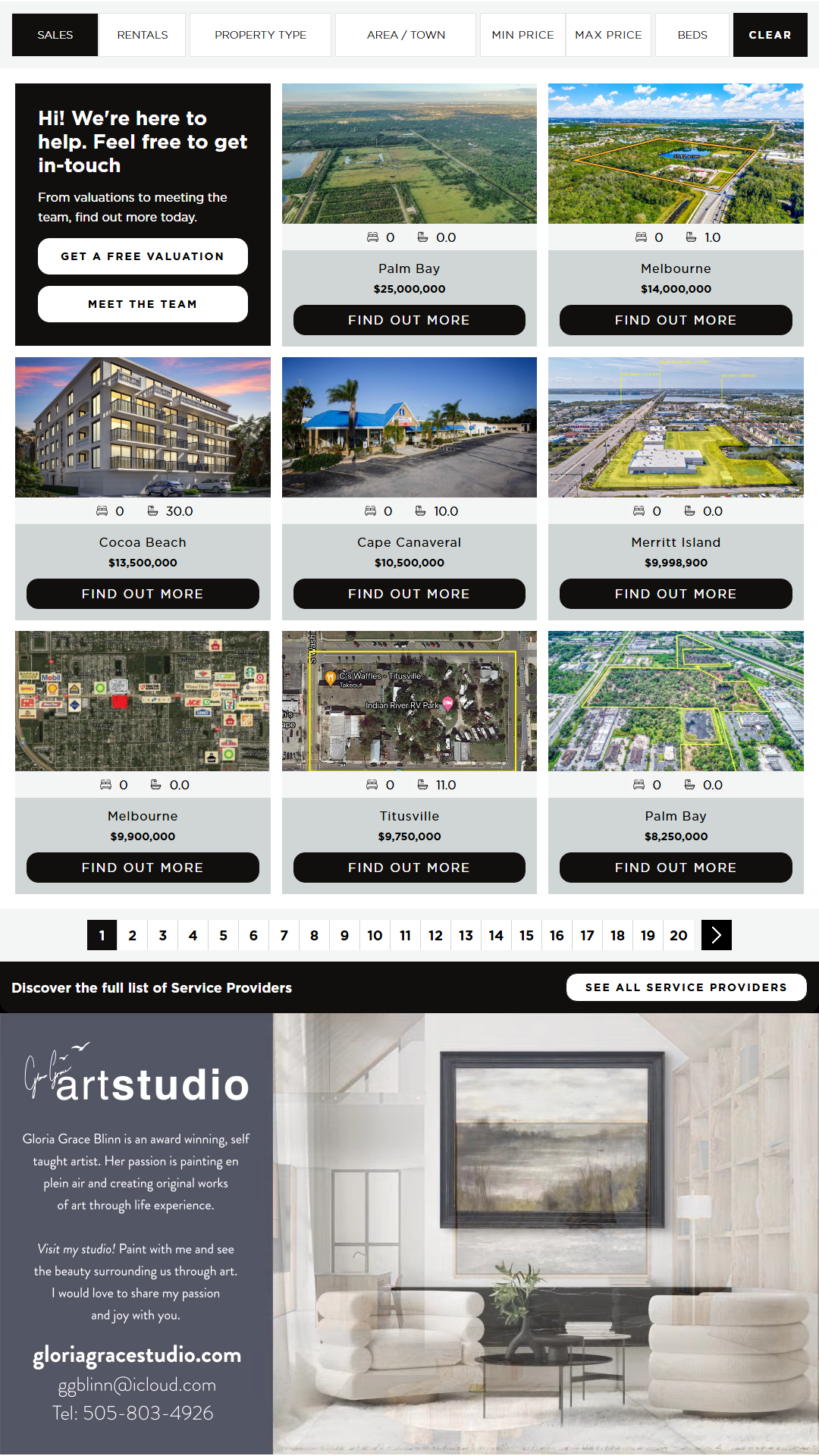Find out more about Titusville property
This screenshot has width=819, height=1456.
point(409,868)
